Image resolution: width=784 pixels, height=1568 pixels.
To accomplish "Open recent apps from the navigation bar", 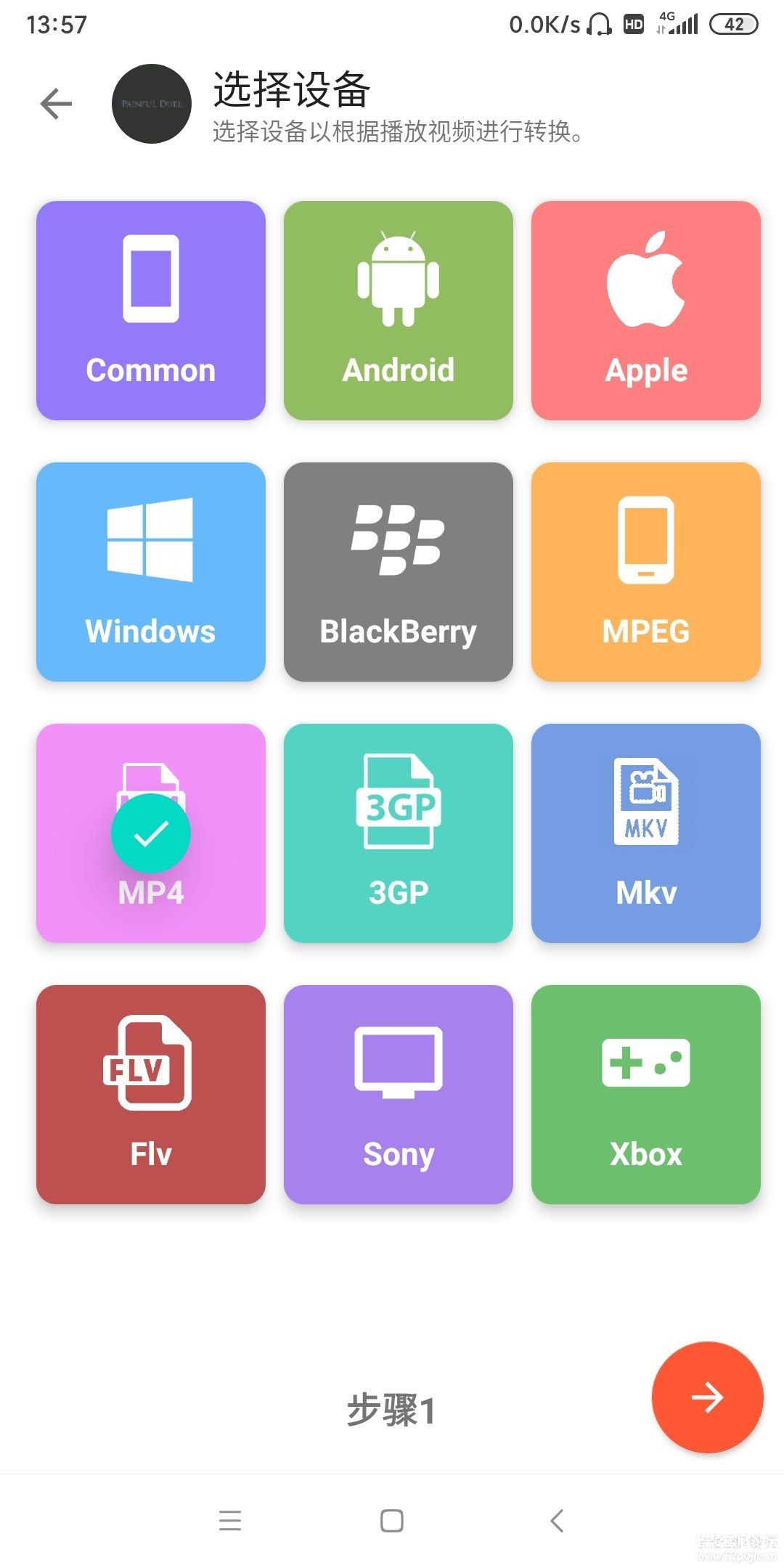I will [230, 1520].
